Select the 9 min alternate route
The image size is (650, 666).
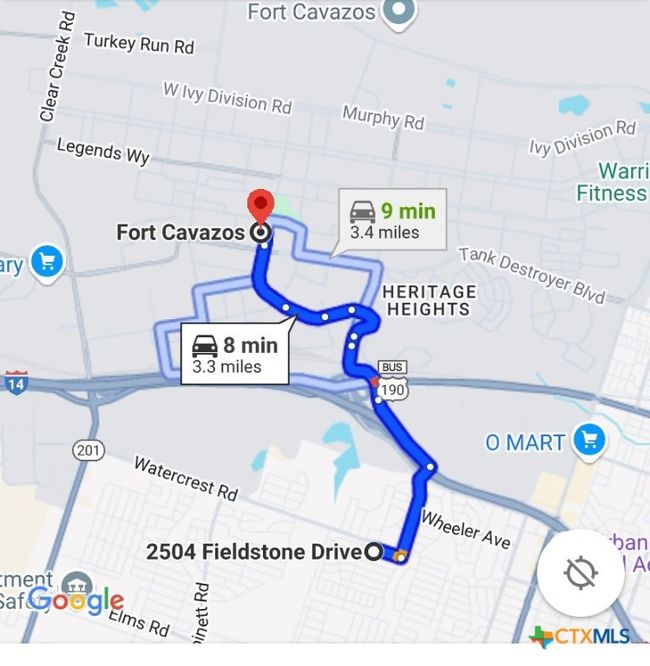(391, 221)
